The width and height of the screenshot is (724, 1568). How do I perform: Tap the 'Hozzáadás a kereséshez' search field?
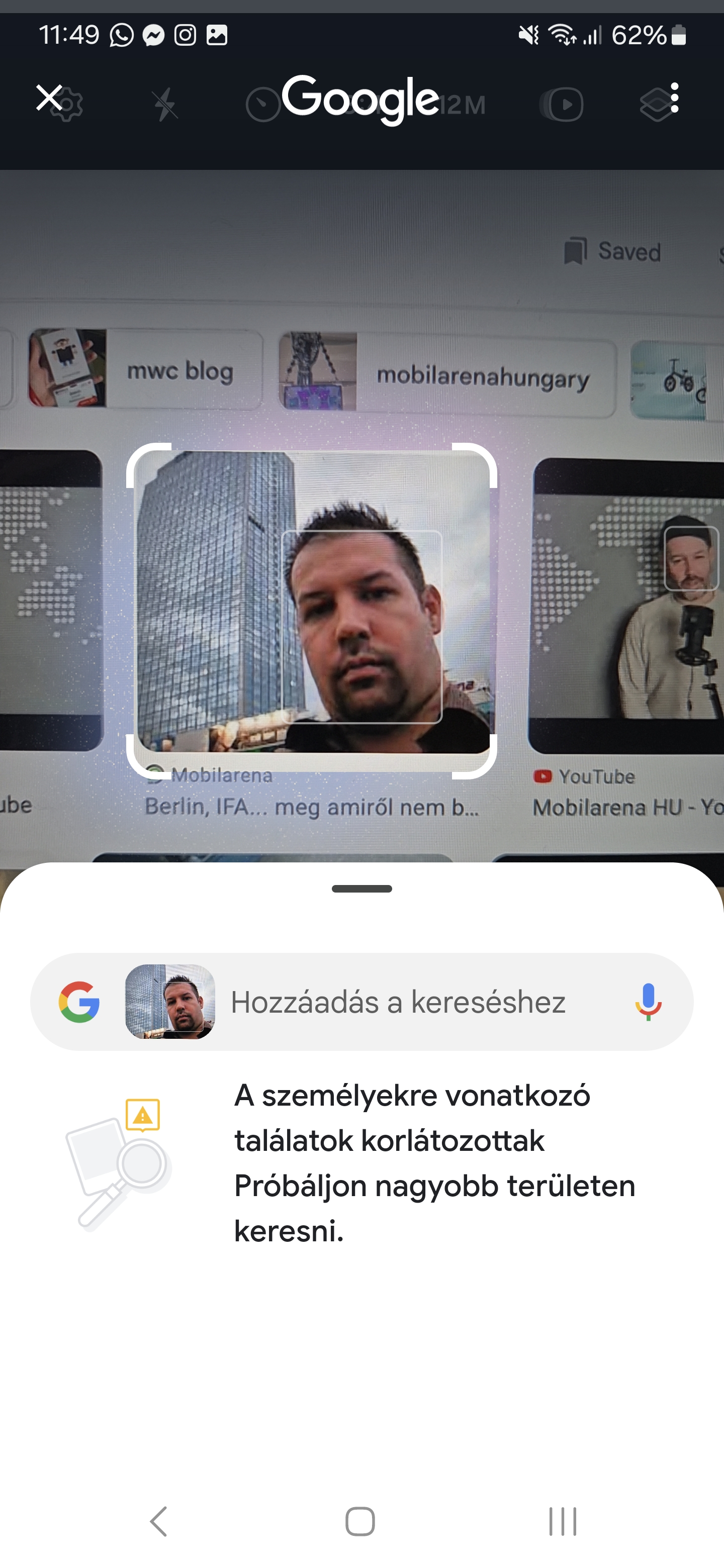pos(398,1002)
